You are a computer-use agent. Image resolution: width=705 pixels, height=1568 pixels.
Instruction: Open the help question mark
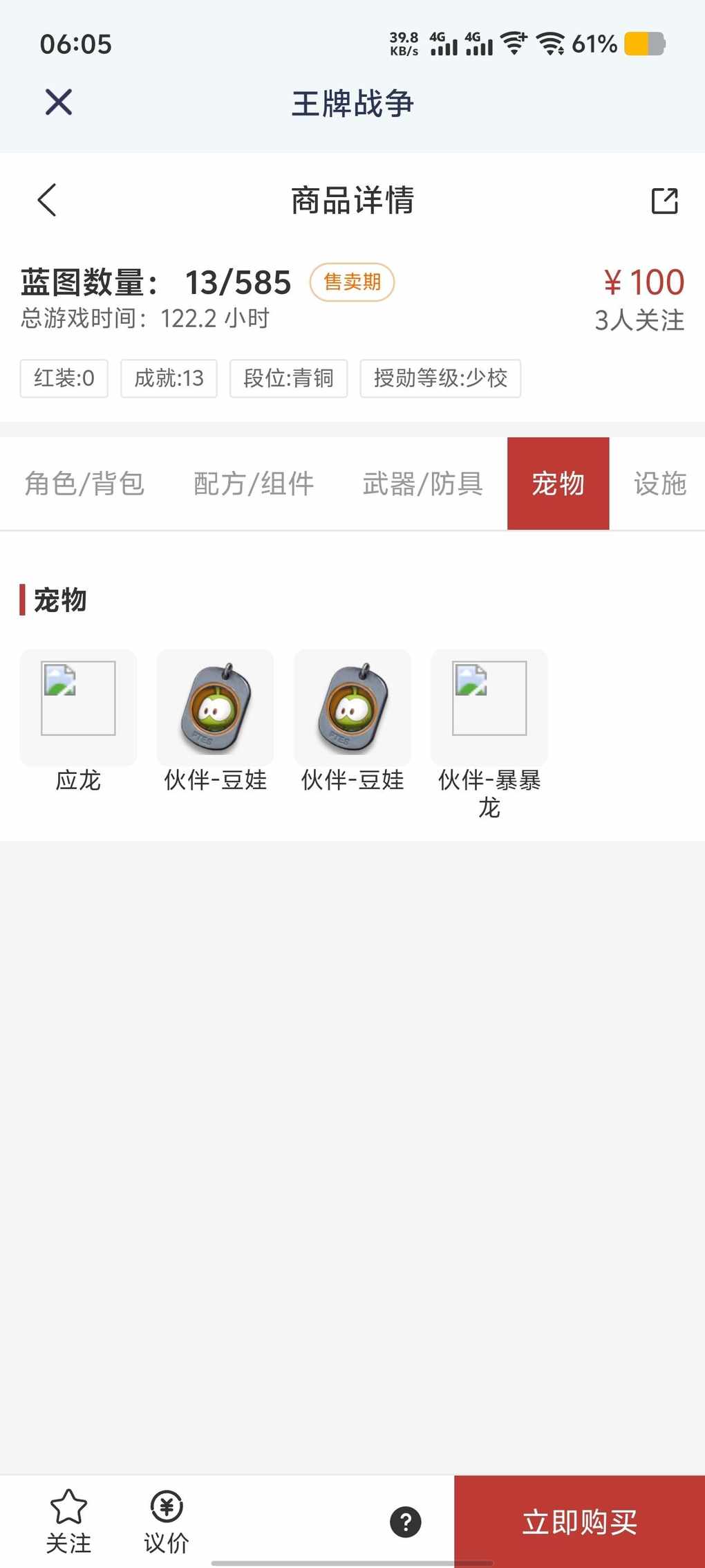(x=406, y=1522)
